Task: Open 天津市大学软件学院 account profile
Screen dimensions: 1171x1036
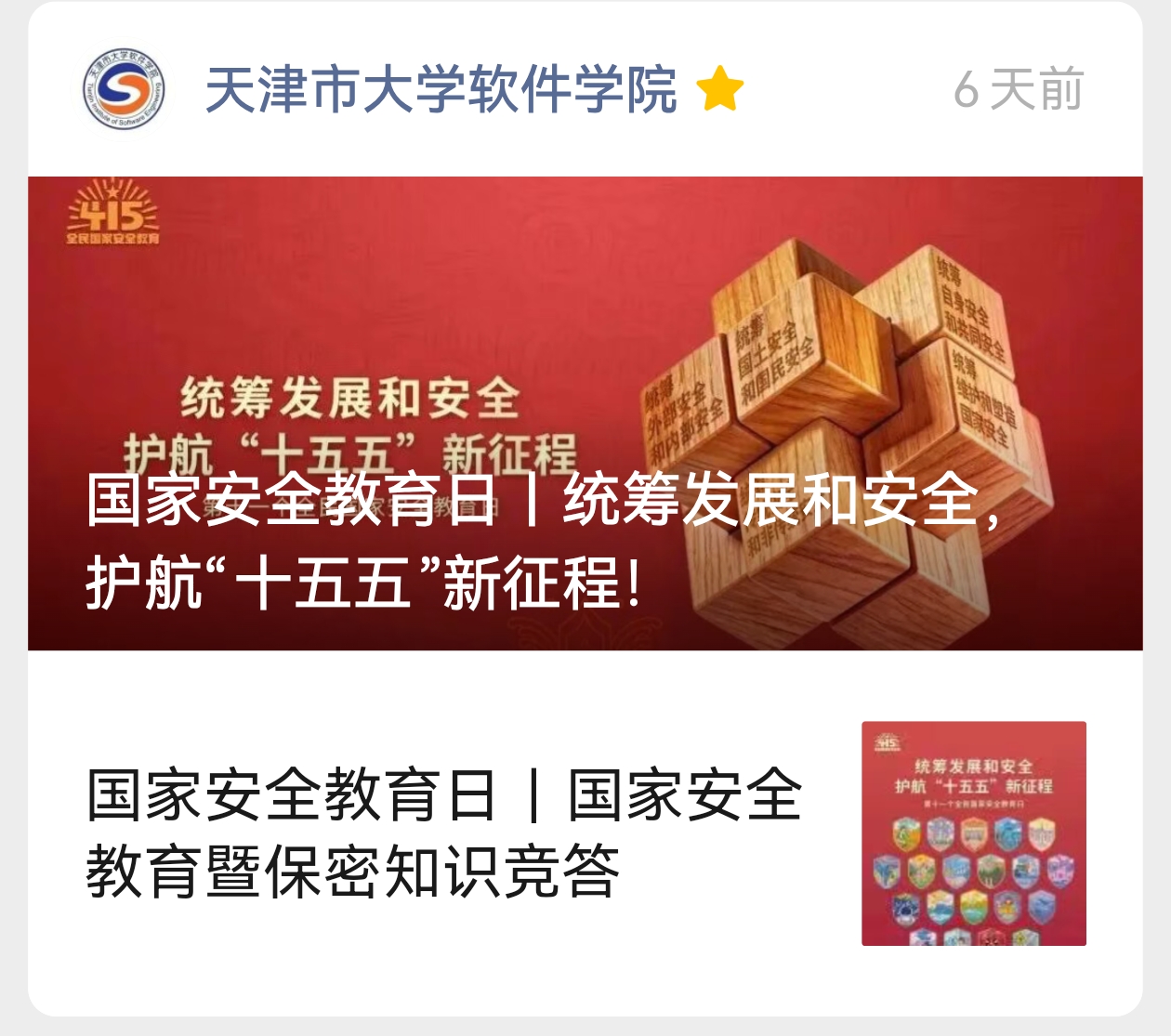Action: pos(441,90)
